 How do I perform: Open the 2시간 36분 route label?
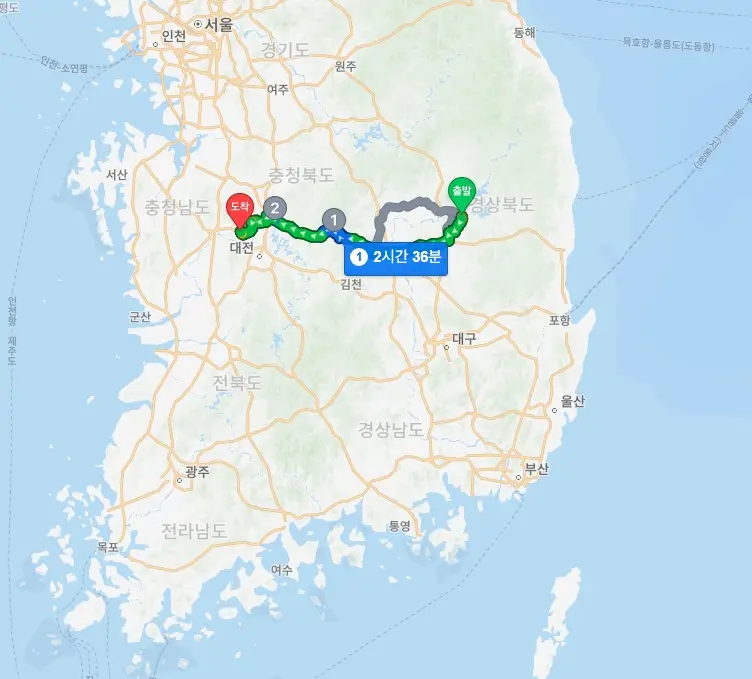click(398, 257)
